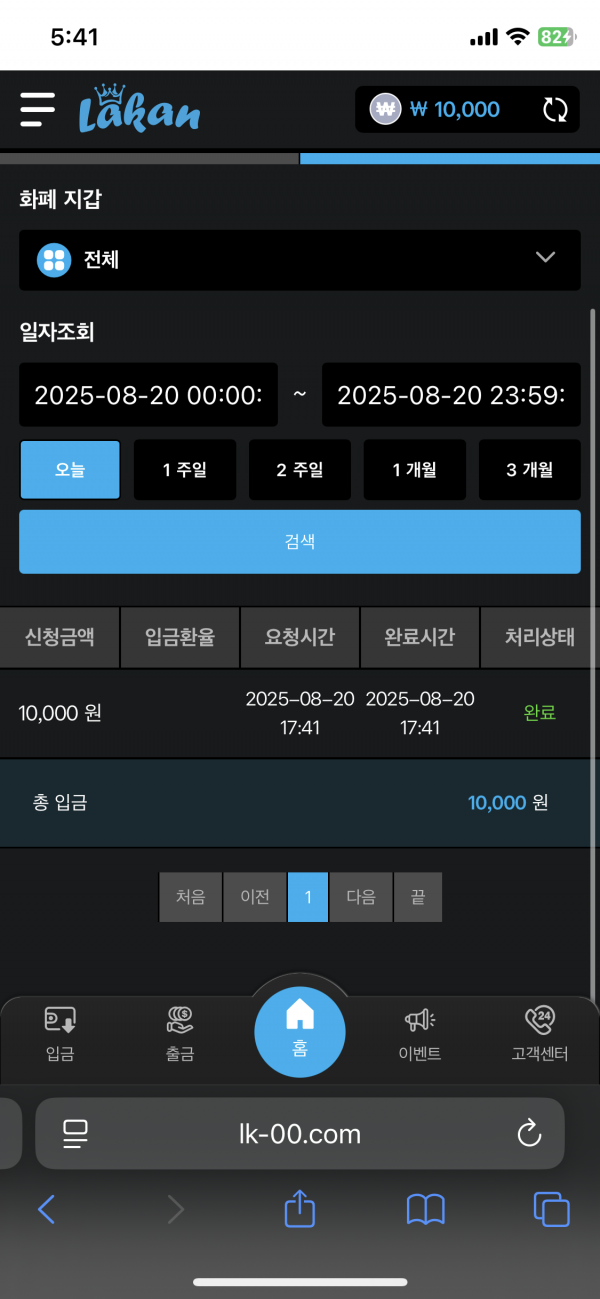
Task: Open the 출금 withdrawal tab
Action: 180,1035
